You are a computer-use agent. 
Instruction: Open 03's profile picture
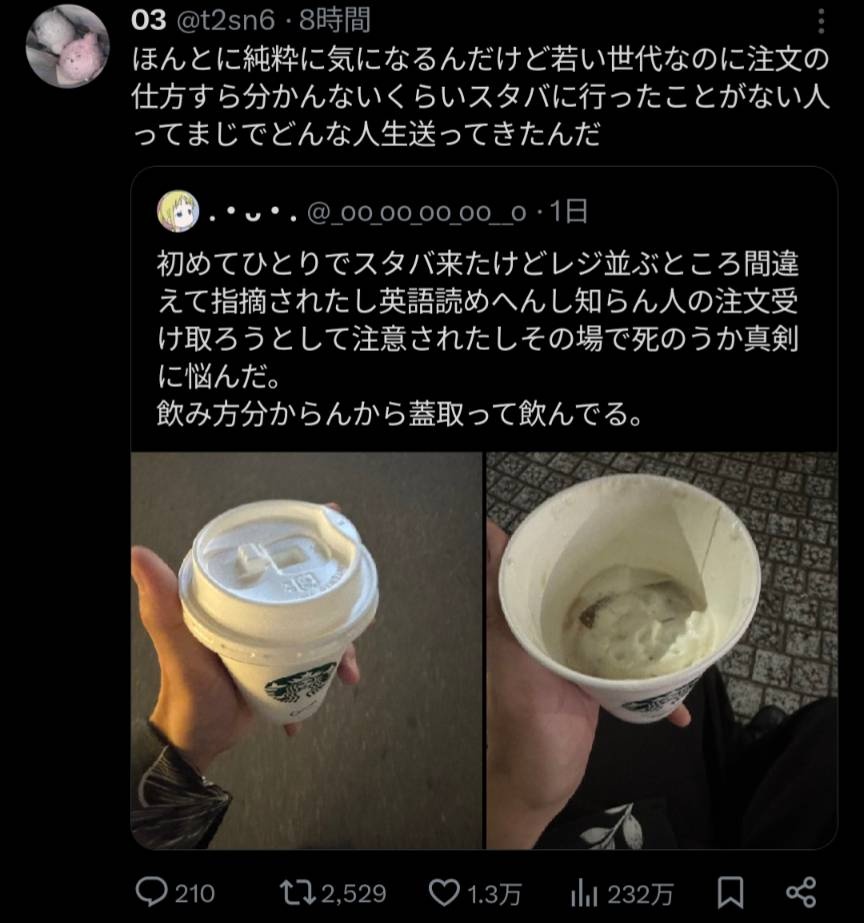click(x=67, y=46)
